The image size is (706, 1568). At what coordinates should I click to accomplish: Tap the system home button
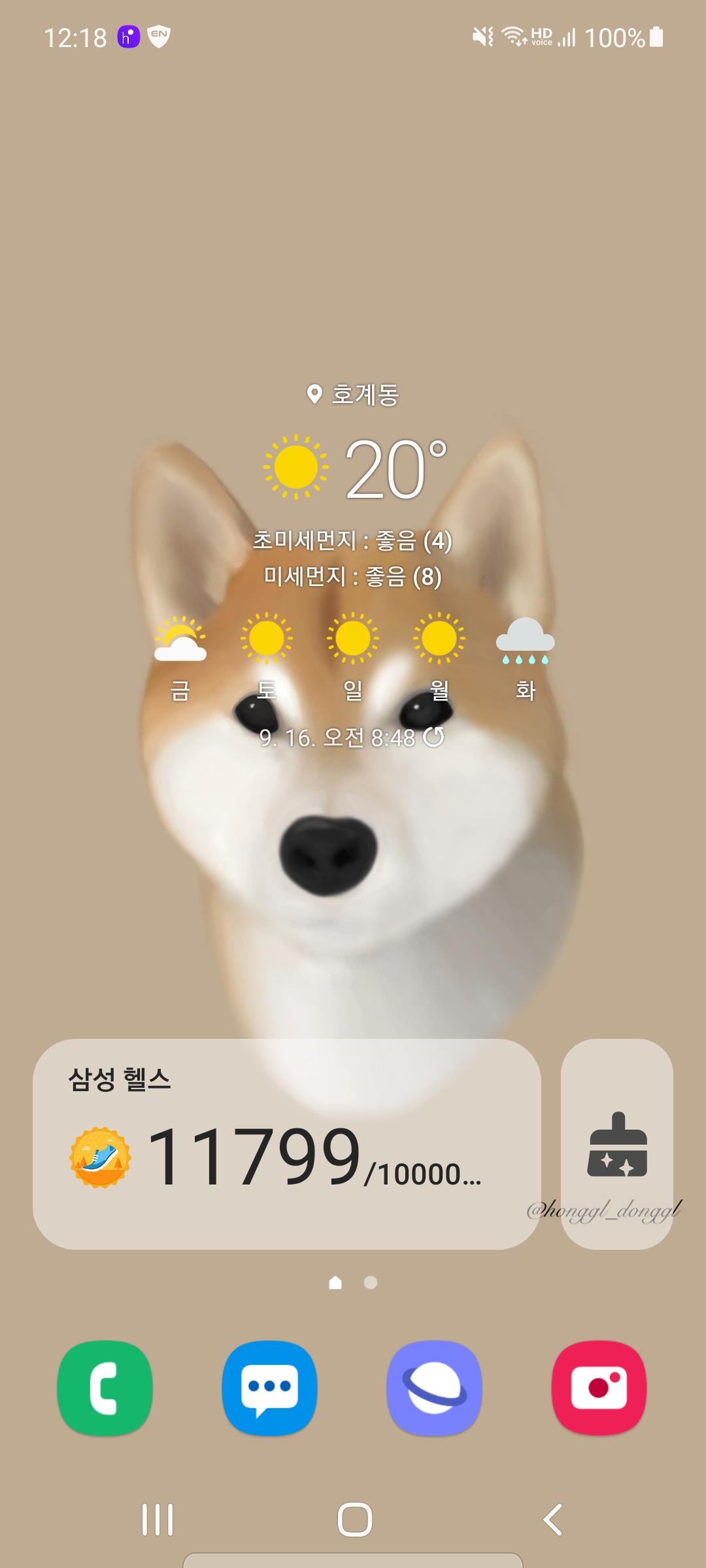pos(354,1520)
